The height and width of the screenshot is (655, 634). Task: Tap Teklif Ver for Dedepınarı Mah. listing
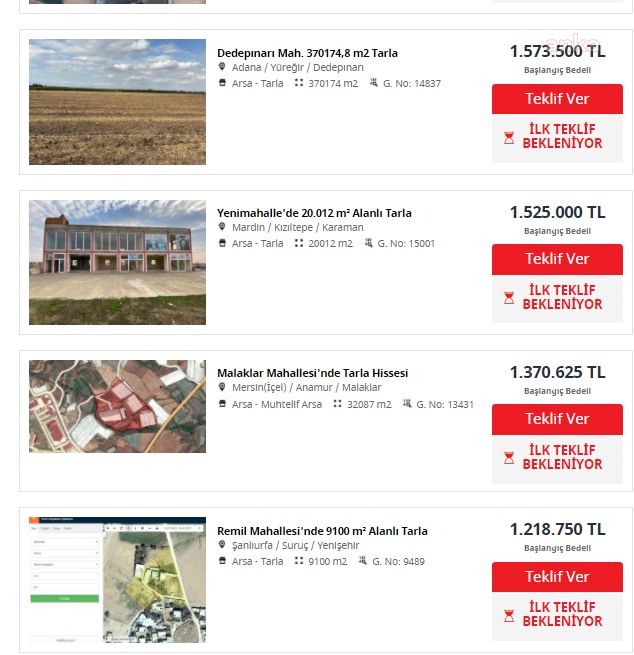[x=557, y=99]
